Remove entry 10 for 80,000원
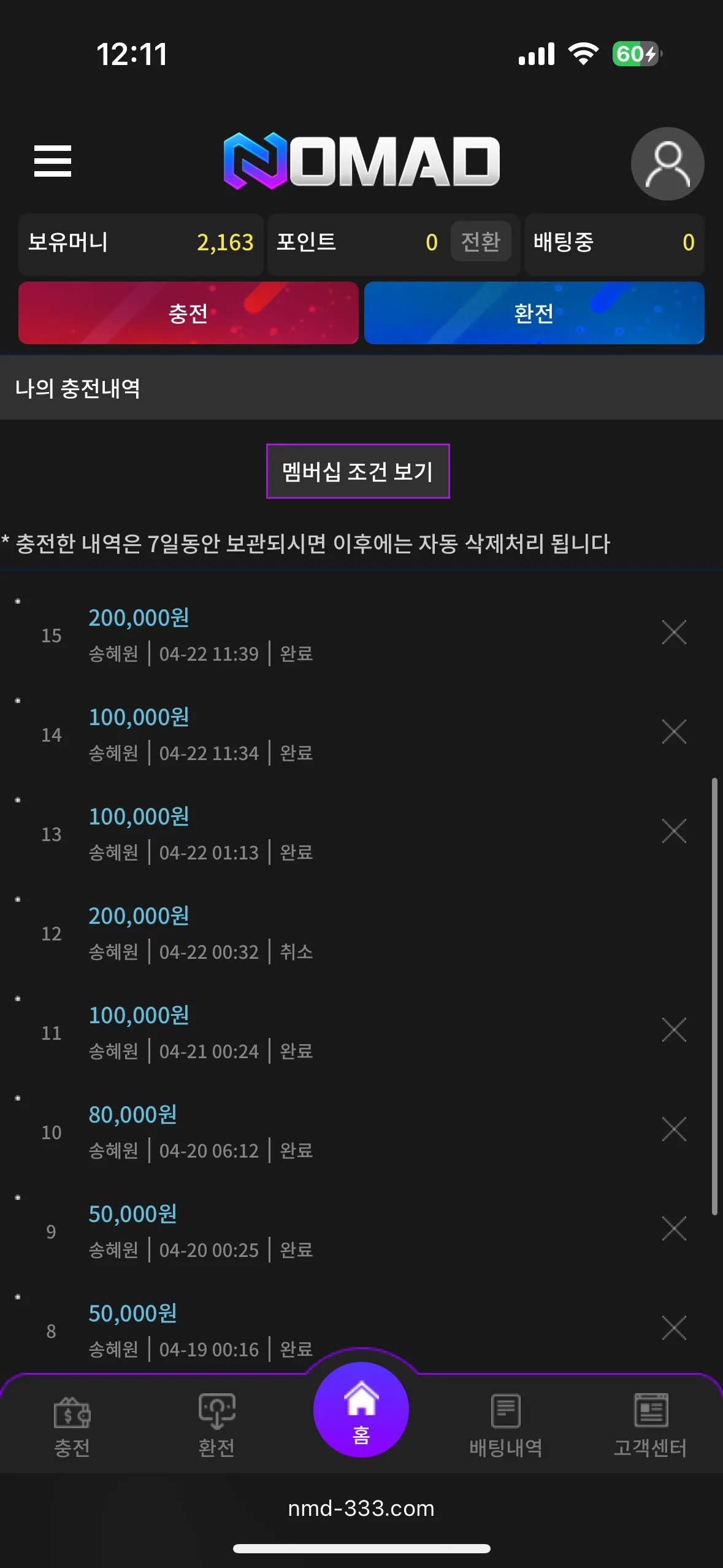The height and width of the screenshot is (1568, 723). (674, 1129)
